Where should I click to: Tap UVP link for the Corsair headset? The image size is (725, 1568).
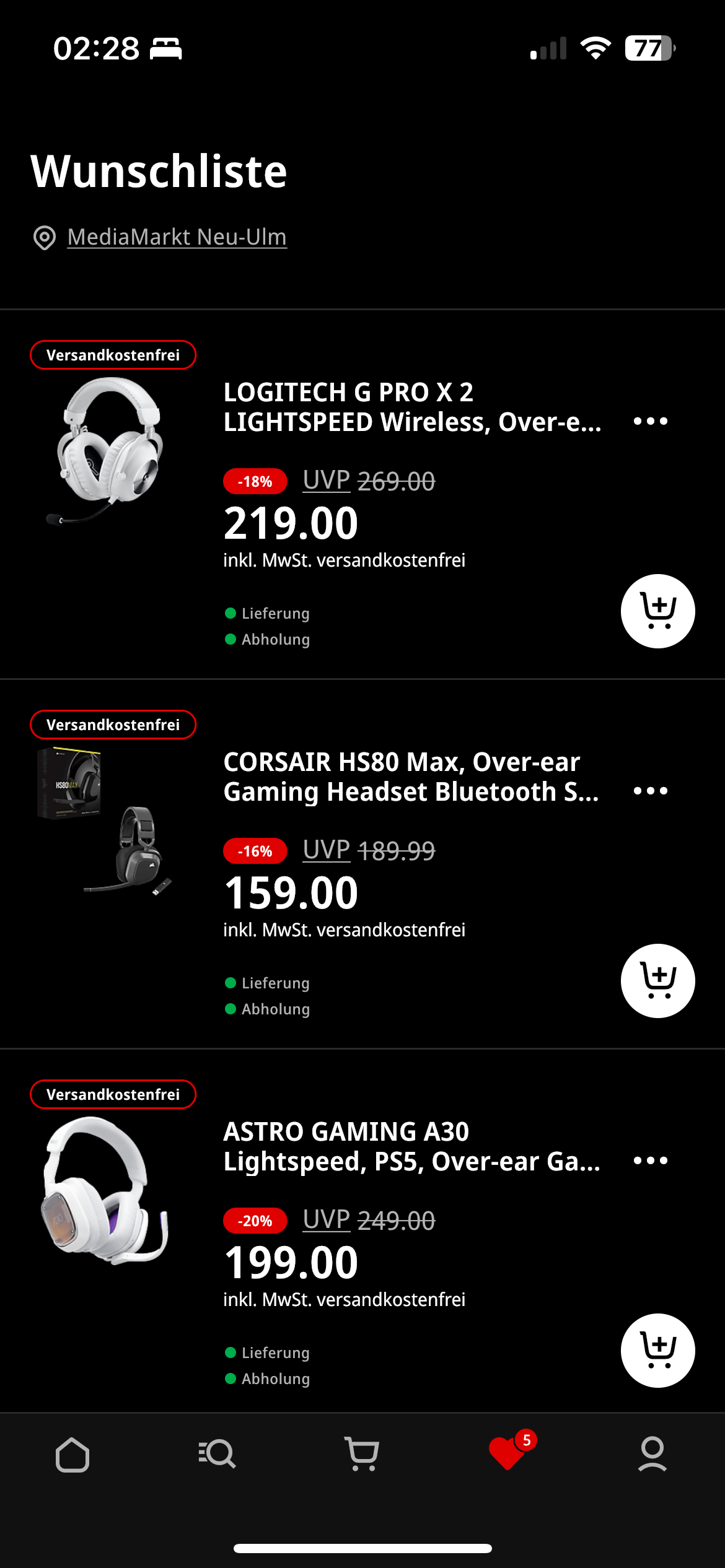(x=327, y=850)
